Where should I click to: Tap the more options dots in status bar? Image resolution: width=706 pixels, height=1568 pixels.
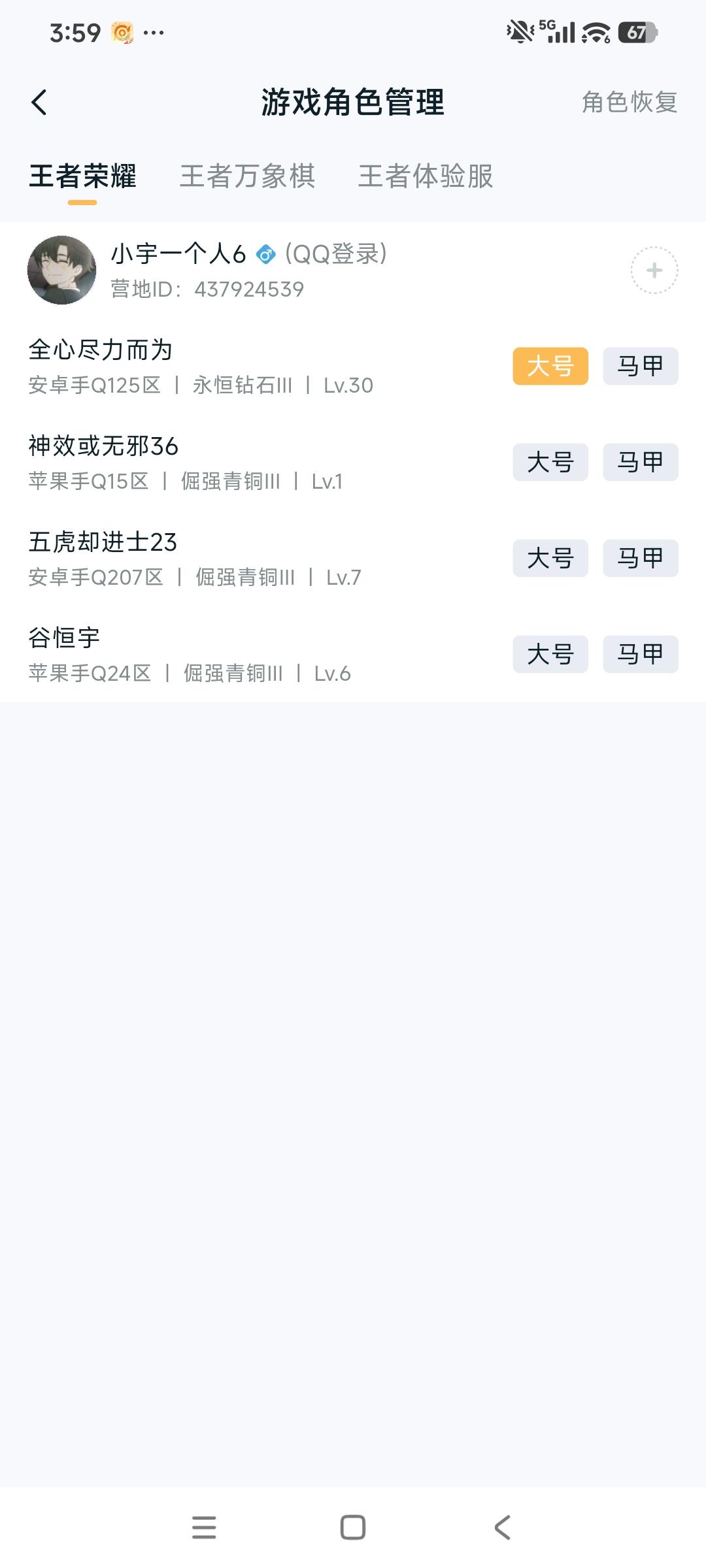(x=152, y=31)
